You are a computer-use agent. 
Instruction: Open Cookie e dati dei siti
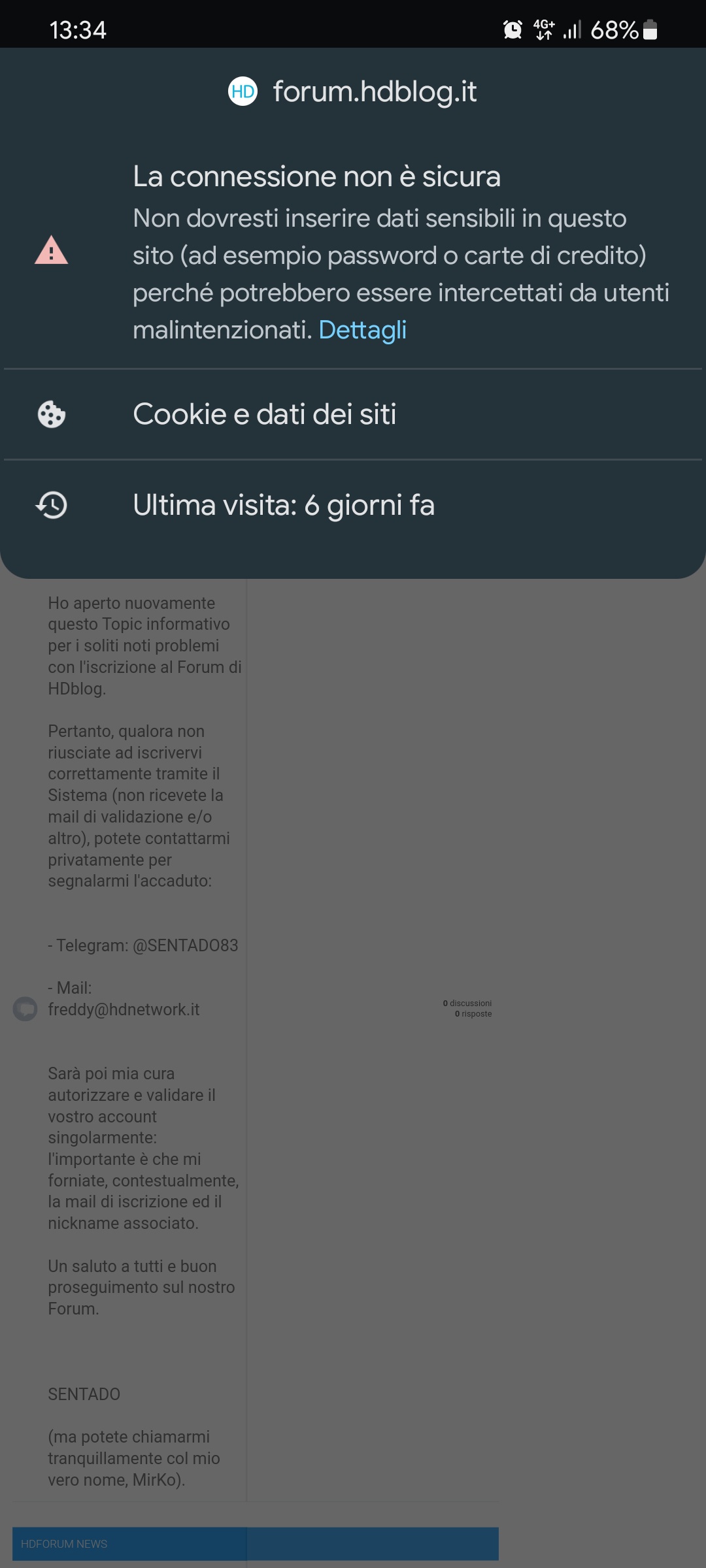(x=353, y=414)
